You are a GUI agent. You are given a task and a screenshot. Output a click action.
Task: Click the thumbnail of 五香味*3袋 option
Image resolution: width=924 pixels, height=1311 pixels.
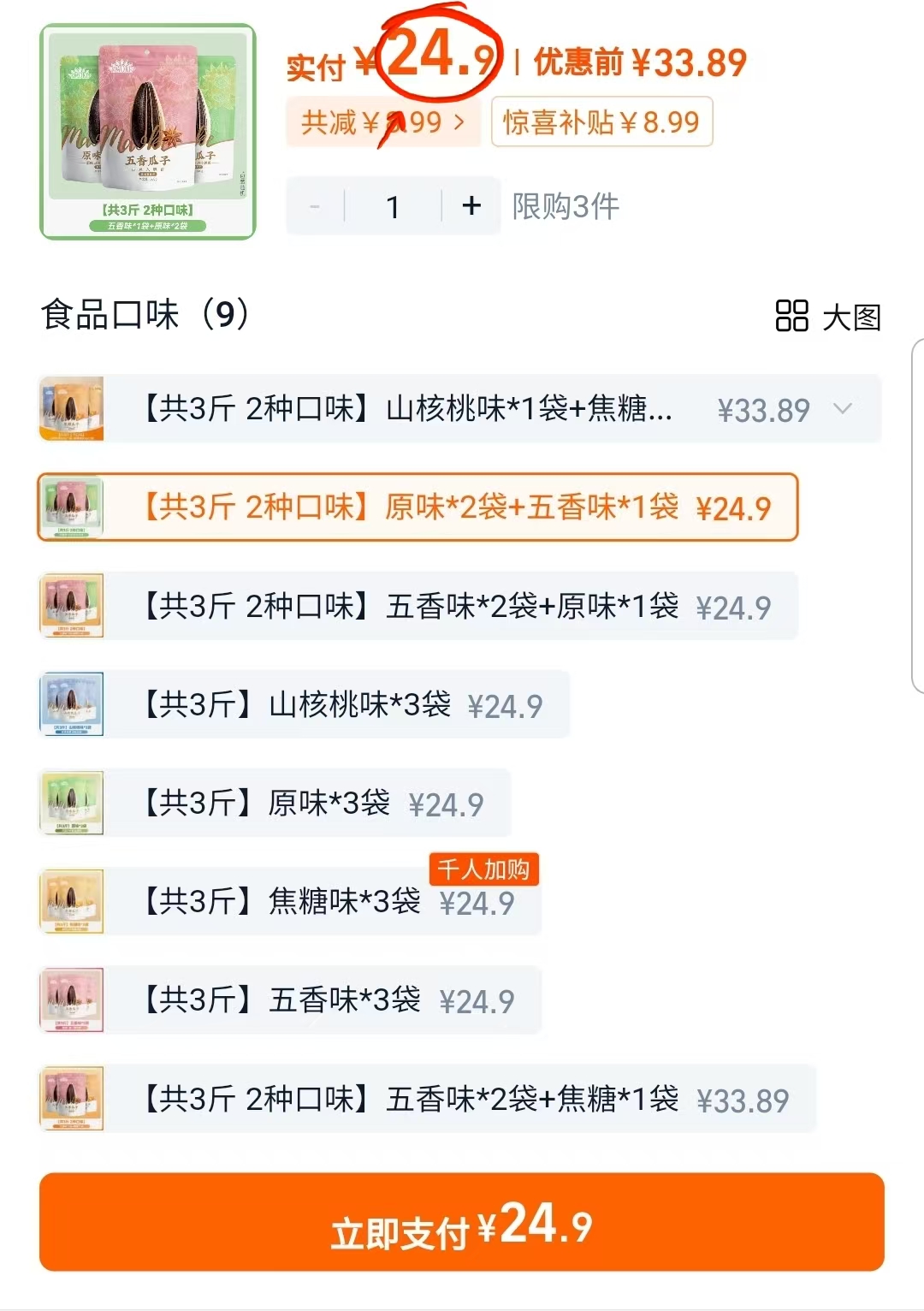point(71,999)
